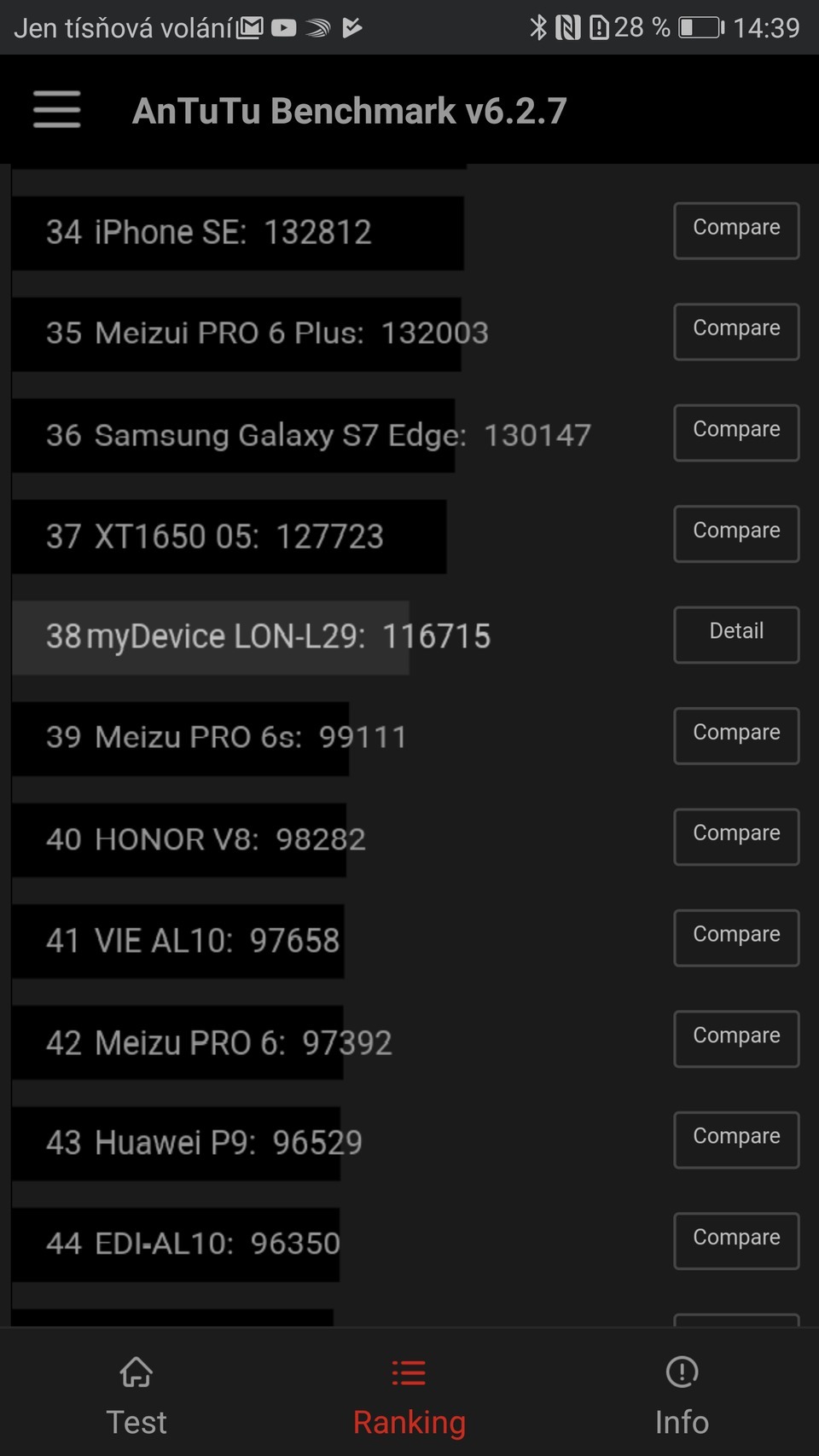
Task: Compare with Huawei P9
Action: 735,1140
